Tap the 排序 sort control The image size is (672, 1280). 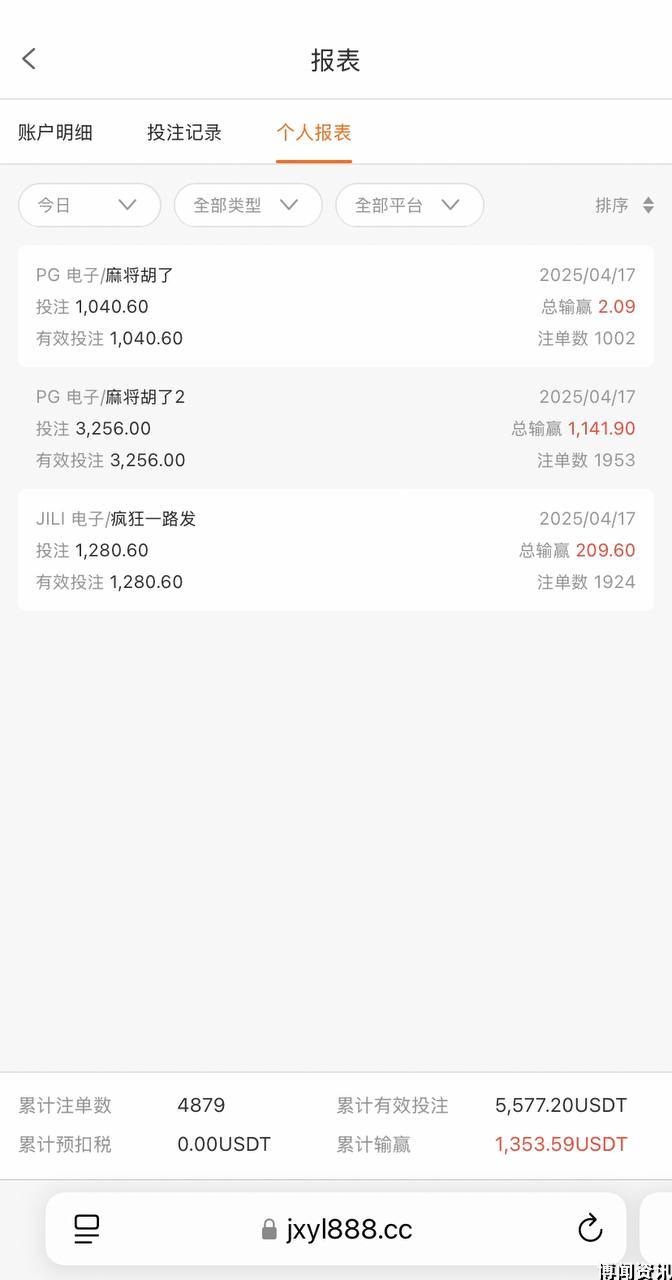(625, 205)
